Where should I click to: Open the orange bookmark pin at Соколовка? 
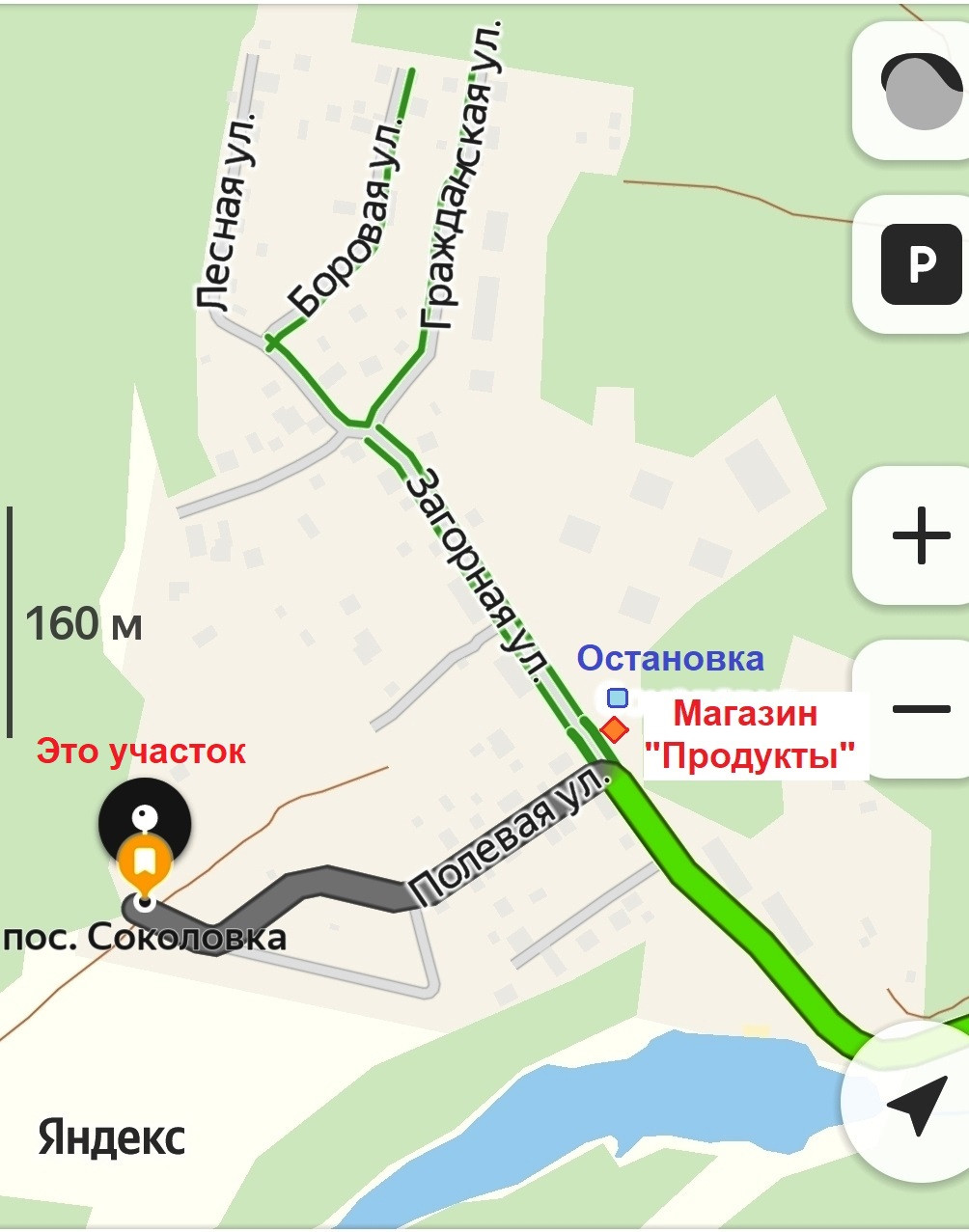(145, 864)
